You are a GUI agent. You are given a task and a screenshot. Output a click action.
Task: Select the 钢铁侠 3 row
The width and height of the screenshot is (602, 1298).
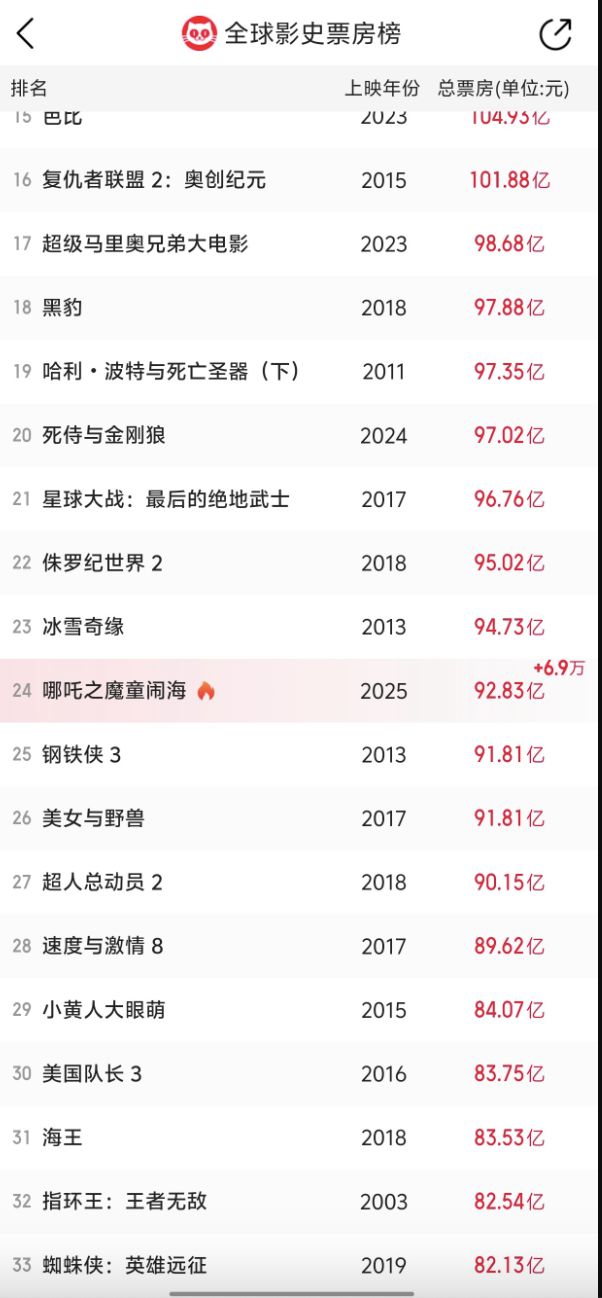pos(301,755)
